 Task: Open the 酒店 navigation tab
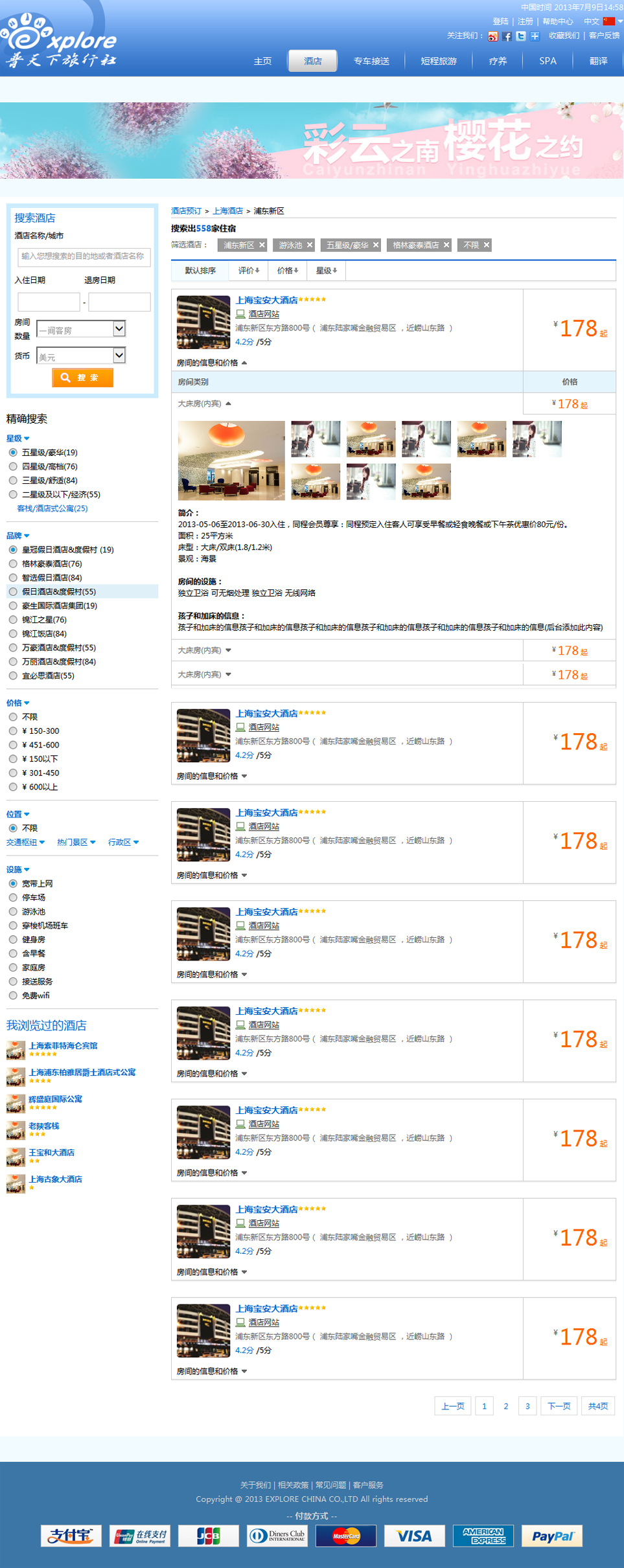pos(312,61)
